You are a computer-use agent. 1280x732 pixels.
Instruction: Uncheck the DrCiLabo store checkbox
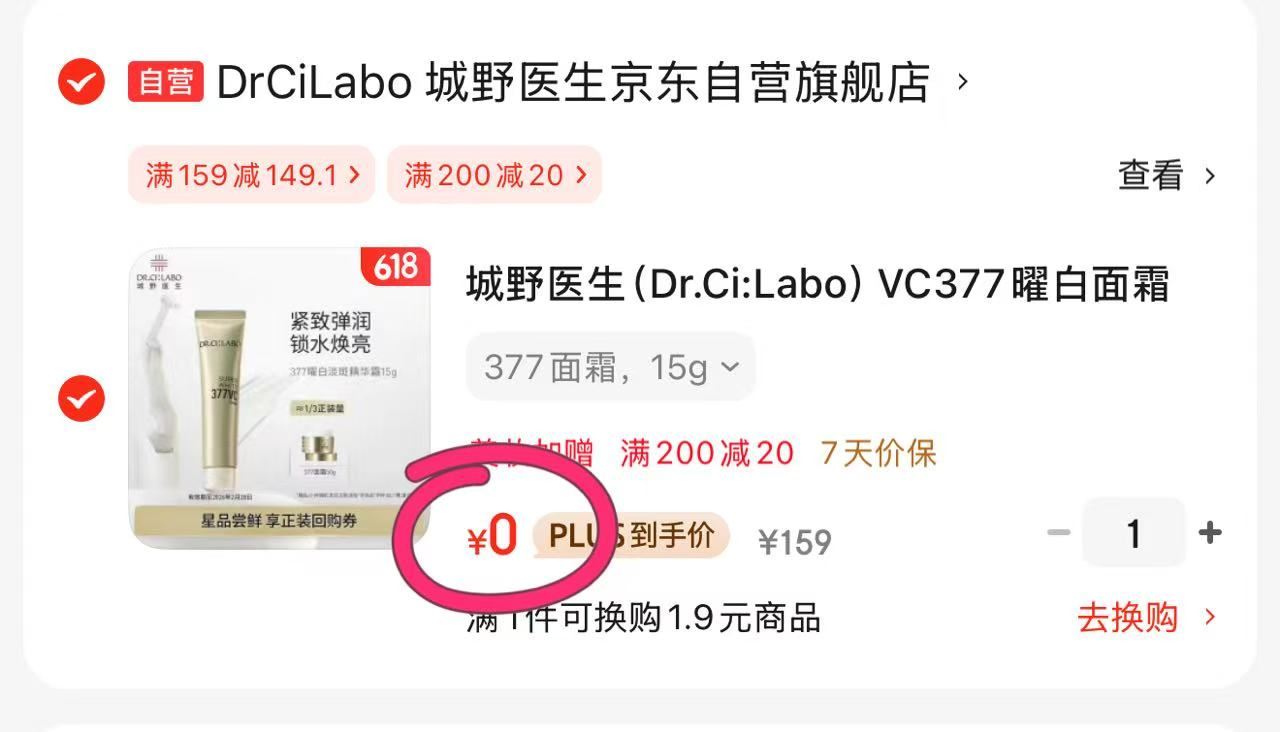81,82
